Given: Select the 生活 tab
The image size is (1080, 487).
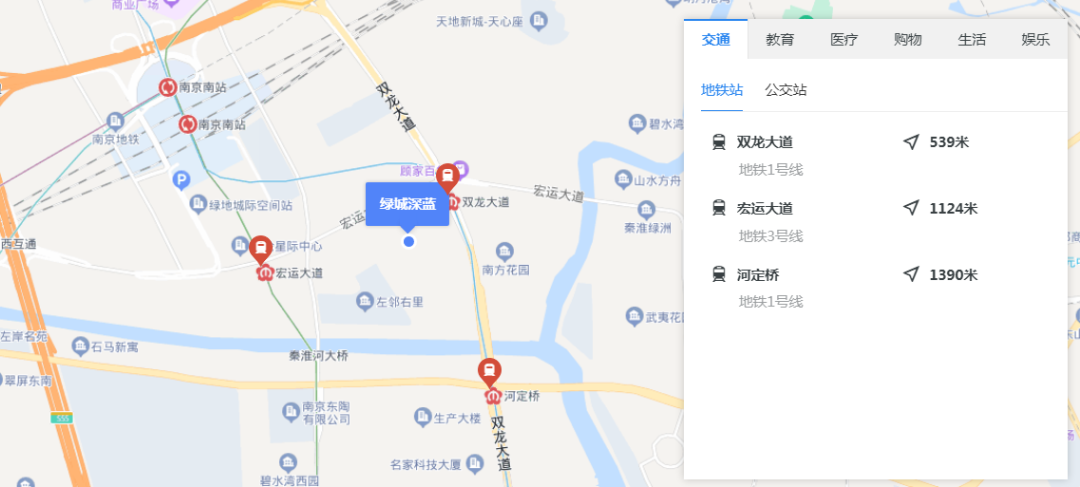Looking at the screenshot, I should point(971,40).
